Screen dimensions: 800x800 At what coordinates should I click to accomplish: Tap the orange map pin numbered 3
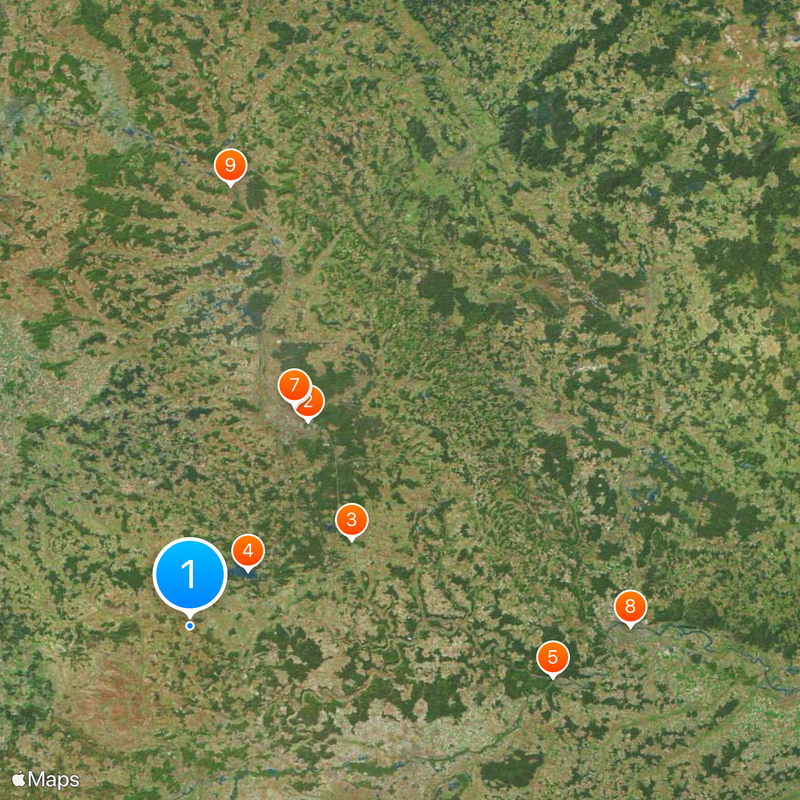pyautogui.click(x=351, y=519)
